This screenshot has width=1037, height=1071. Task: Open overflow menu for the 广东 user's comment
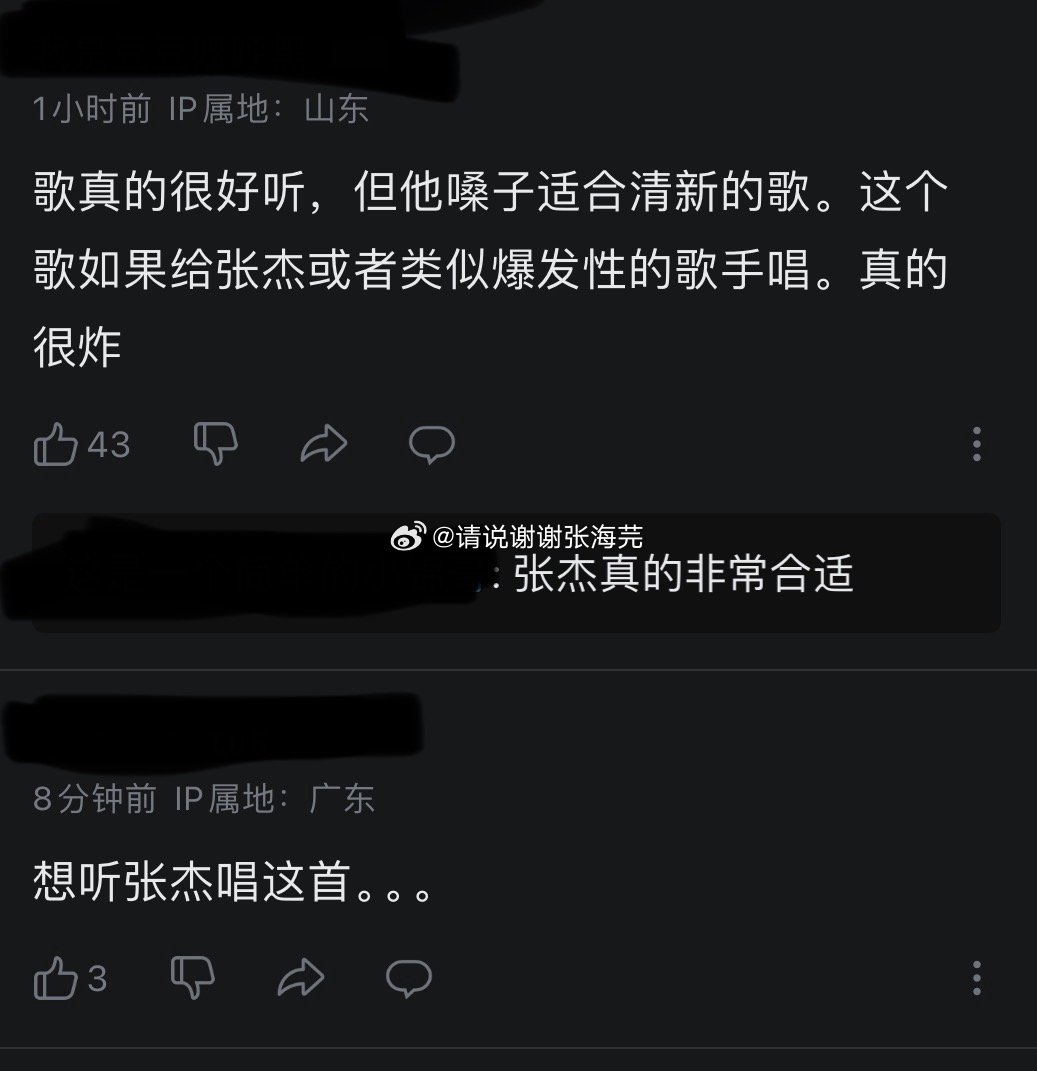click(977, 978)
